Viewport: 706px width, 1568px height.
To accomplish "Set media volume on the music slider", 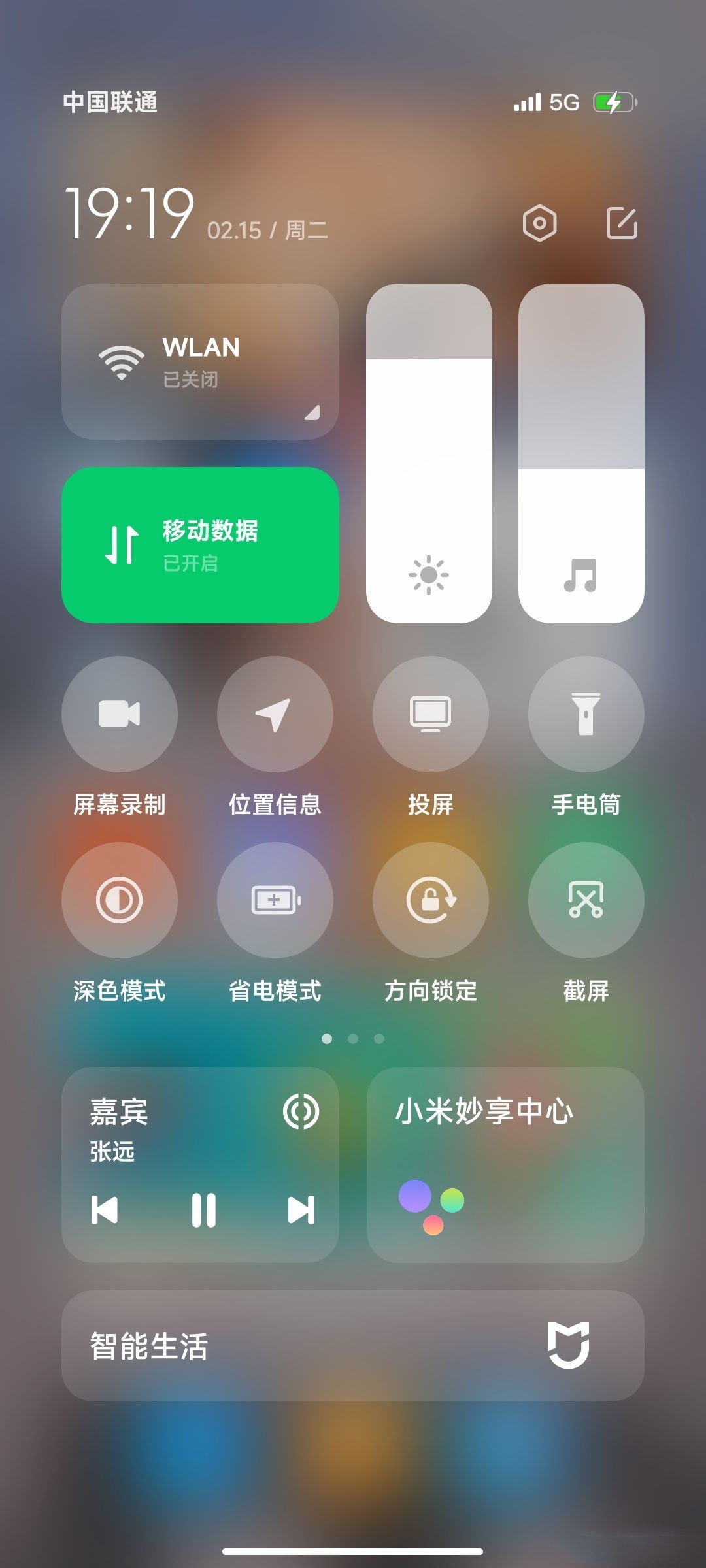I will click(x=581, y=453).
